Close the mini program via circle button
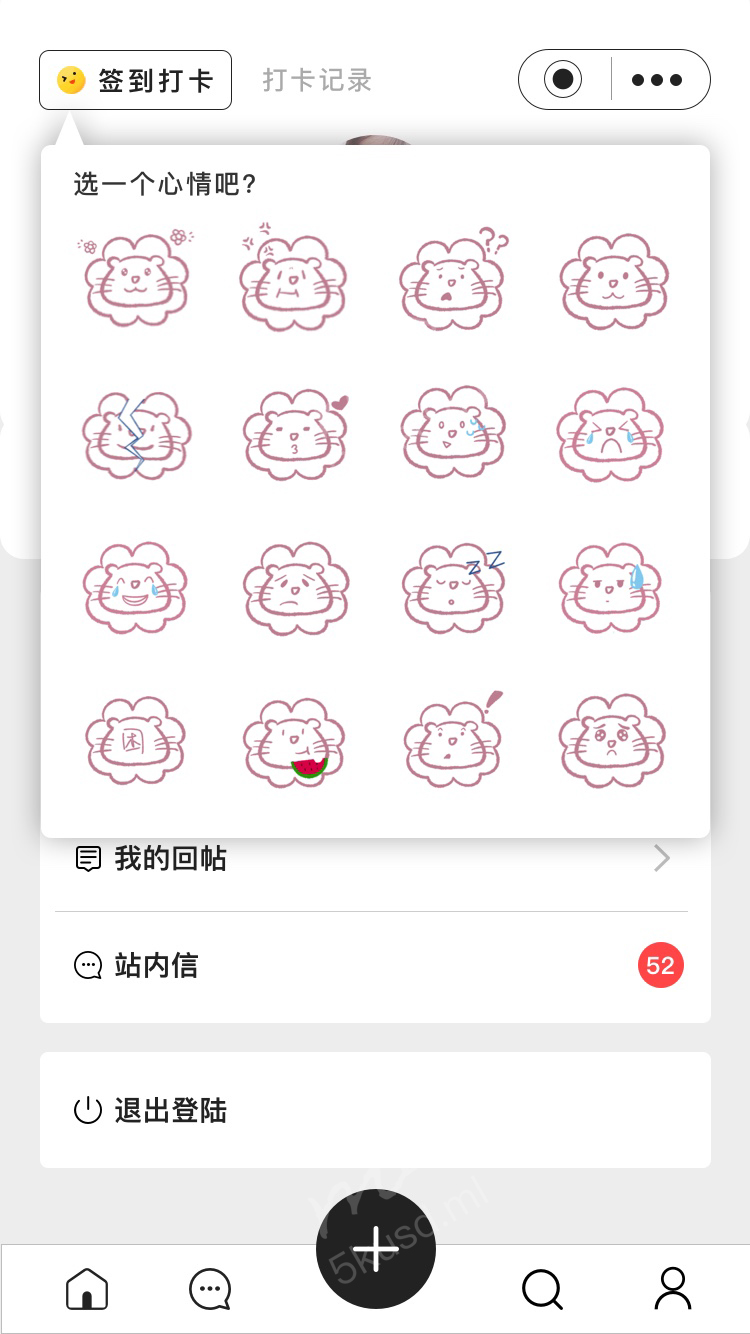Viewport: 750px width, 1334px height. pyautogui.click(x=563, y=79)
